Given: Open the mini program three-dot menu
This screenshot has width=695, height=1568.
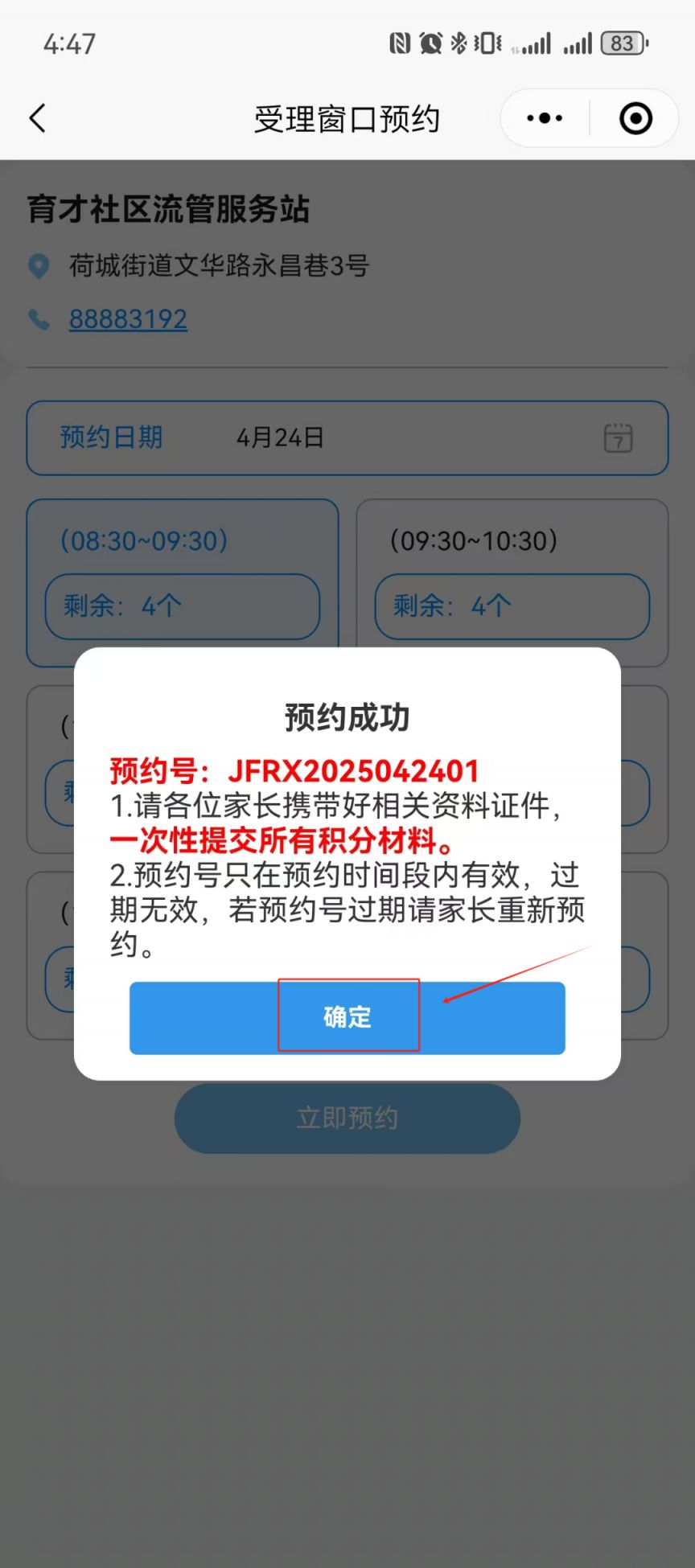Looking at the screenshot, I should (545, 118).
